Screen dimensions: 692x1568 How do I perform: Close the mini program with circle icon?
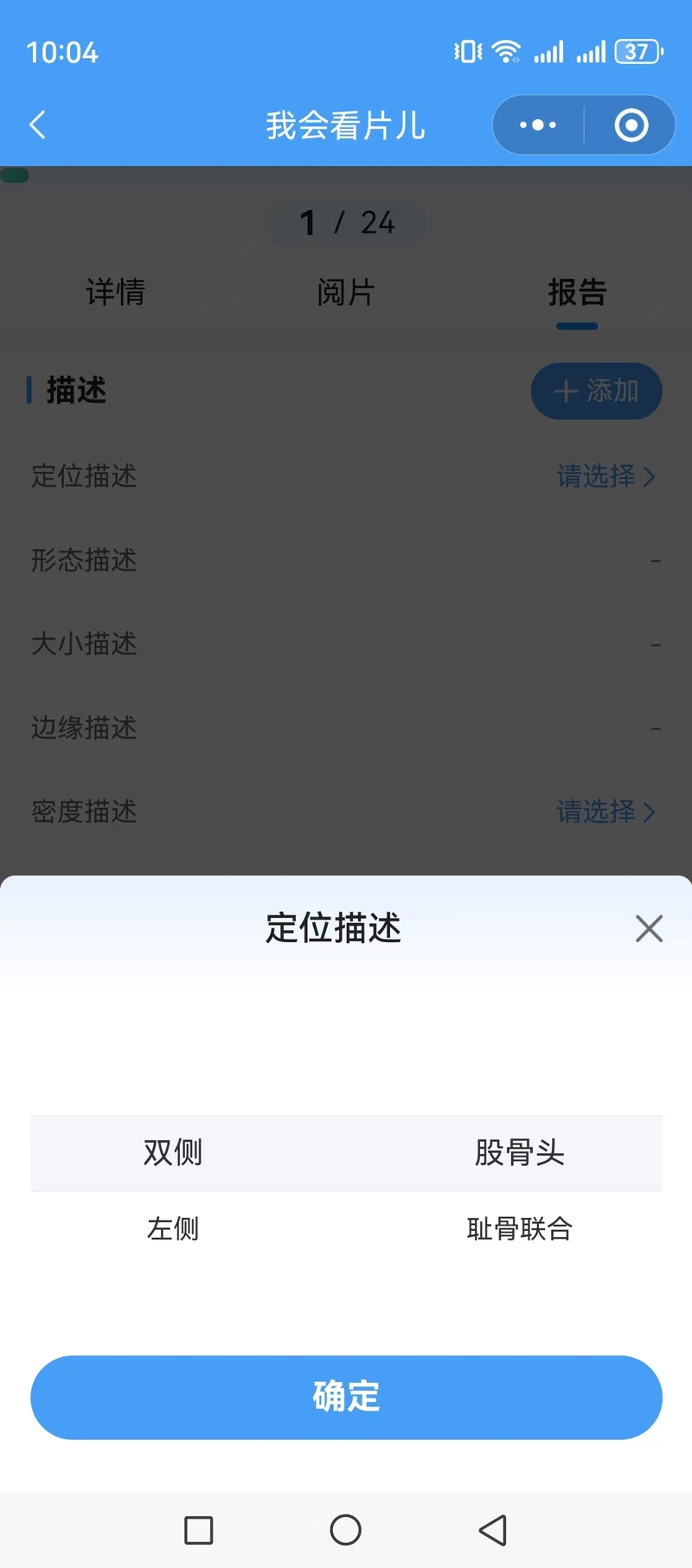coord(631,125)
